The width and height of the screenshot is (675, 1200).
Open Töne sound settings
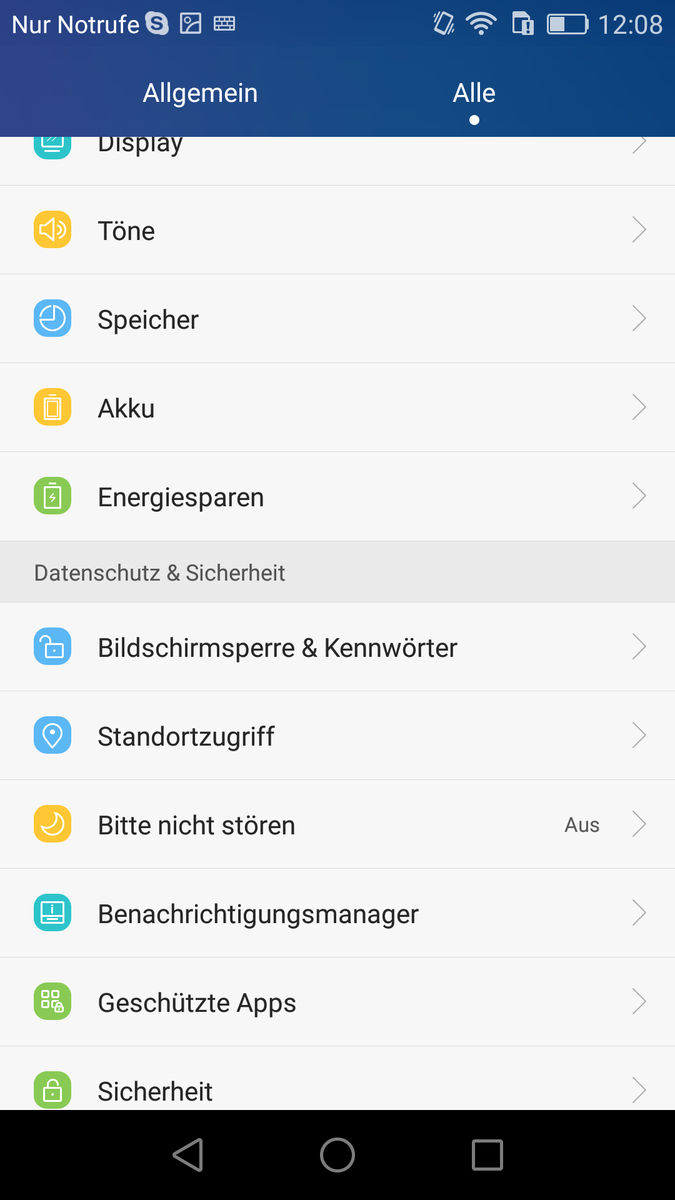click(337, 231)
